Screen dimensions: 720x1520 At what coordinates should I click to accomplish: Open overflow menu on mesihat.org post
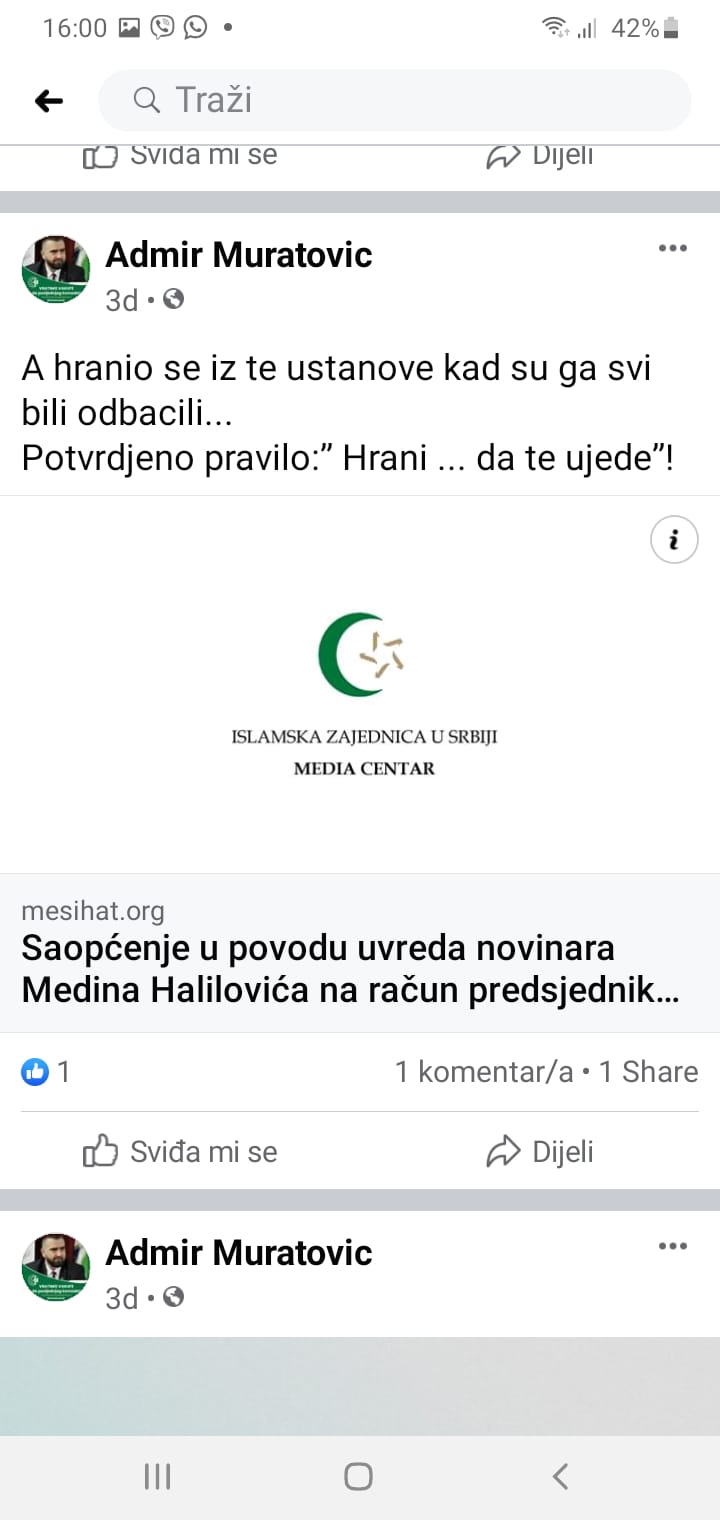coord(672,248)
